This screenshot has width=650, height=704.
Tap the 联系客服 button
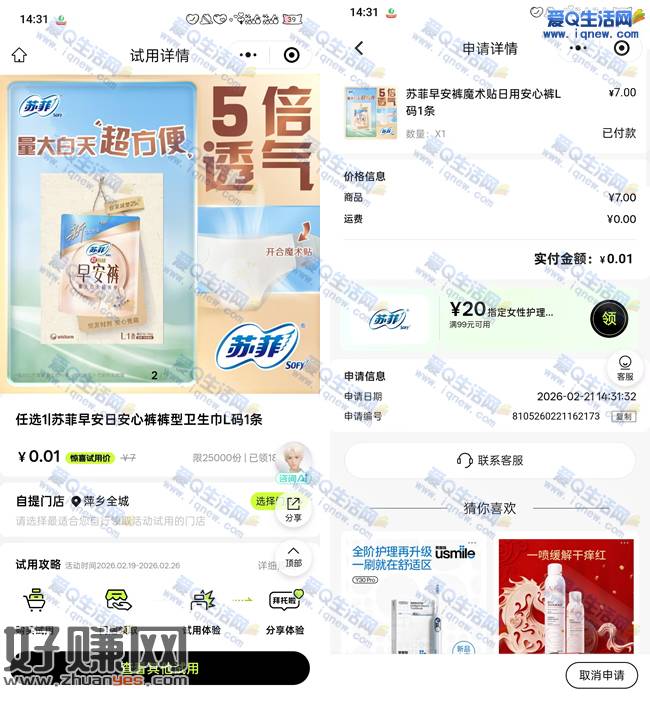click(490, 460)
